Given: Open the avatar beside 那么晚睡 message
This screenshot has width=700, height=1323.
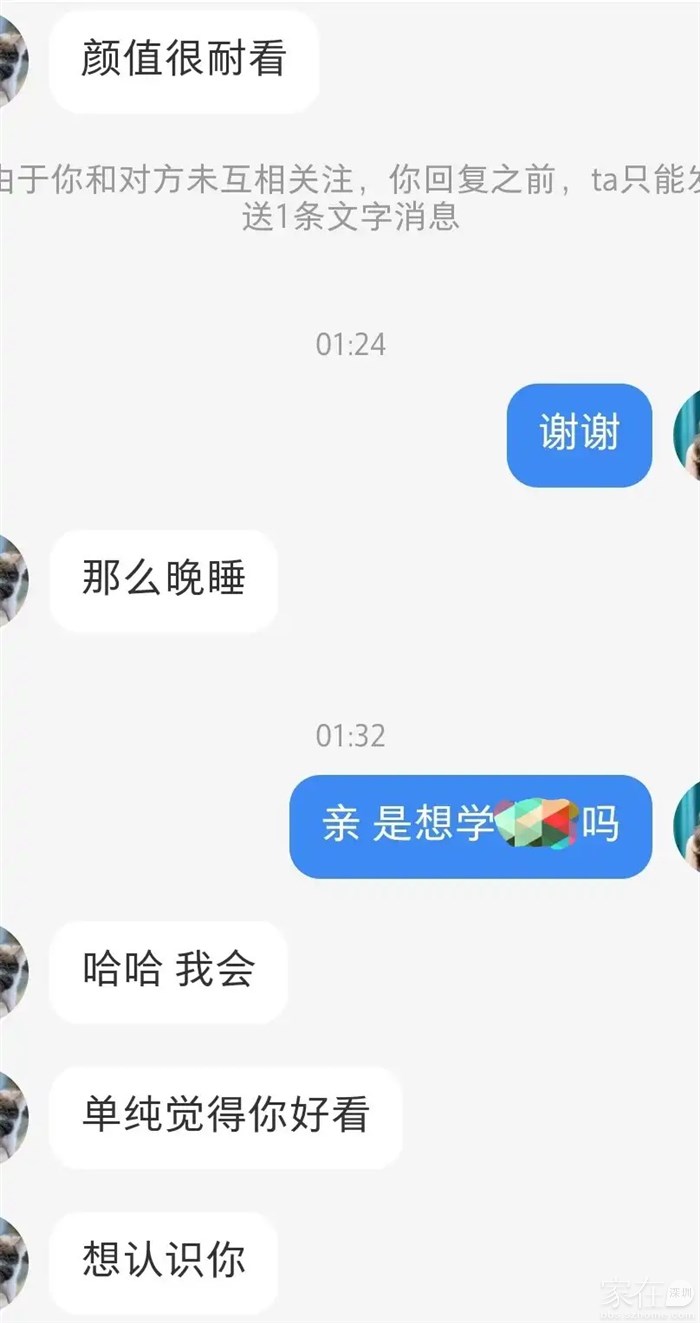Looking at the screenshot, I should click(x=12, y=581).
